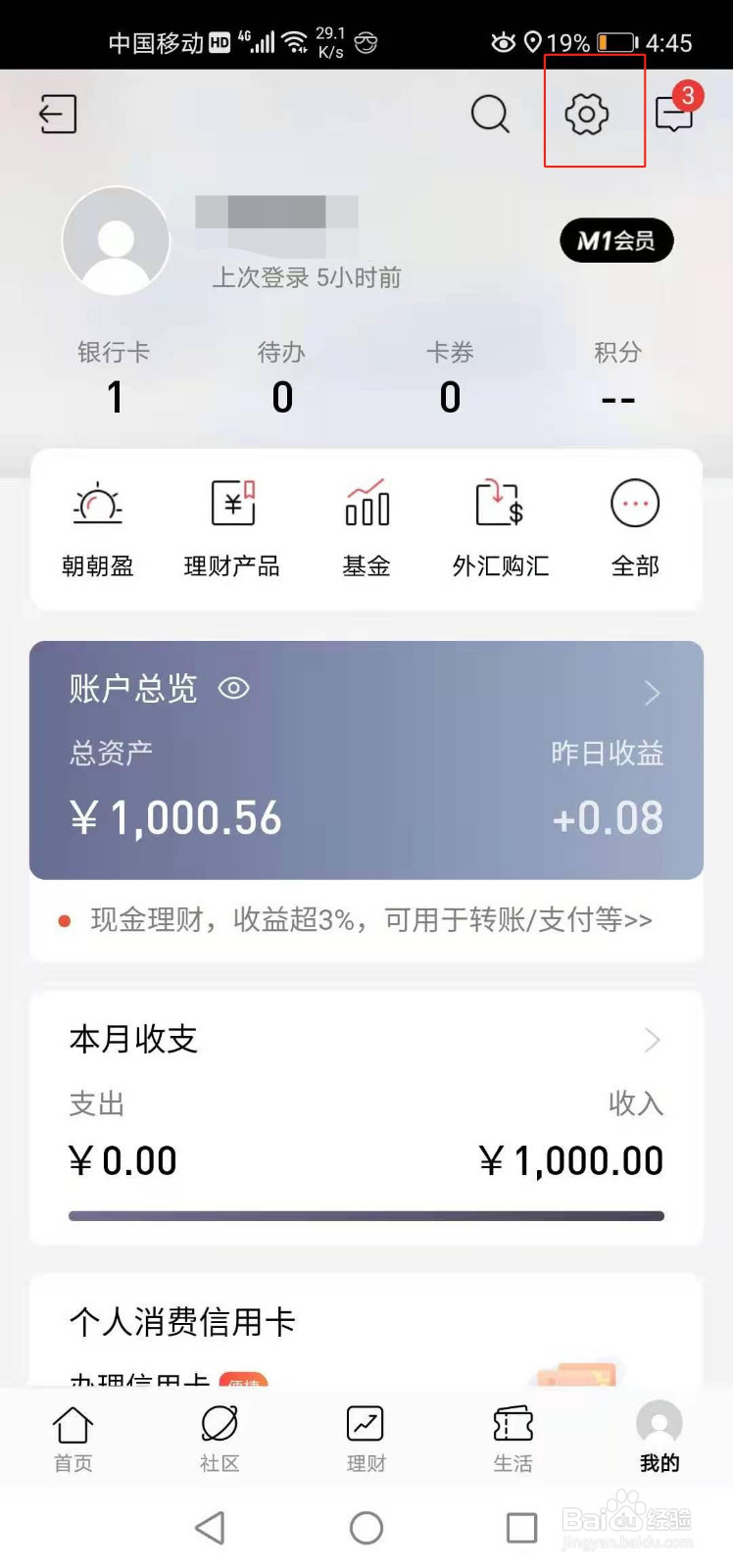Open 积分 points
The width and height of the screenshot is (733, 1568).
pyautogui.click(x=617, y=377)
